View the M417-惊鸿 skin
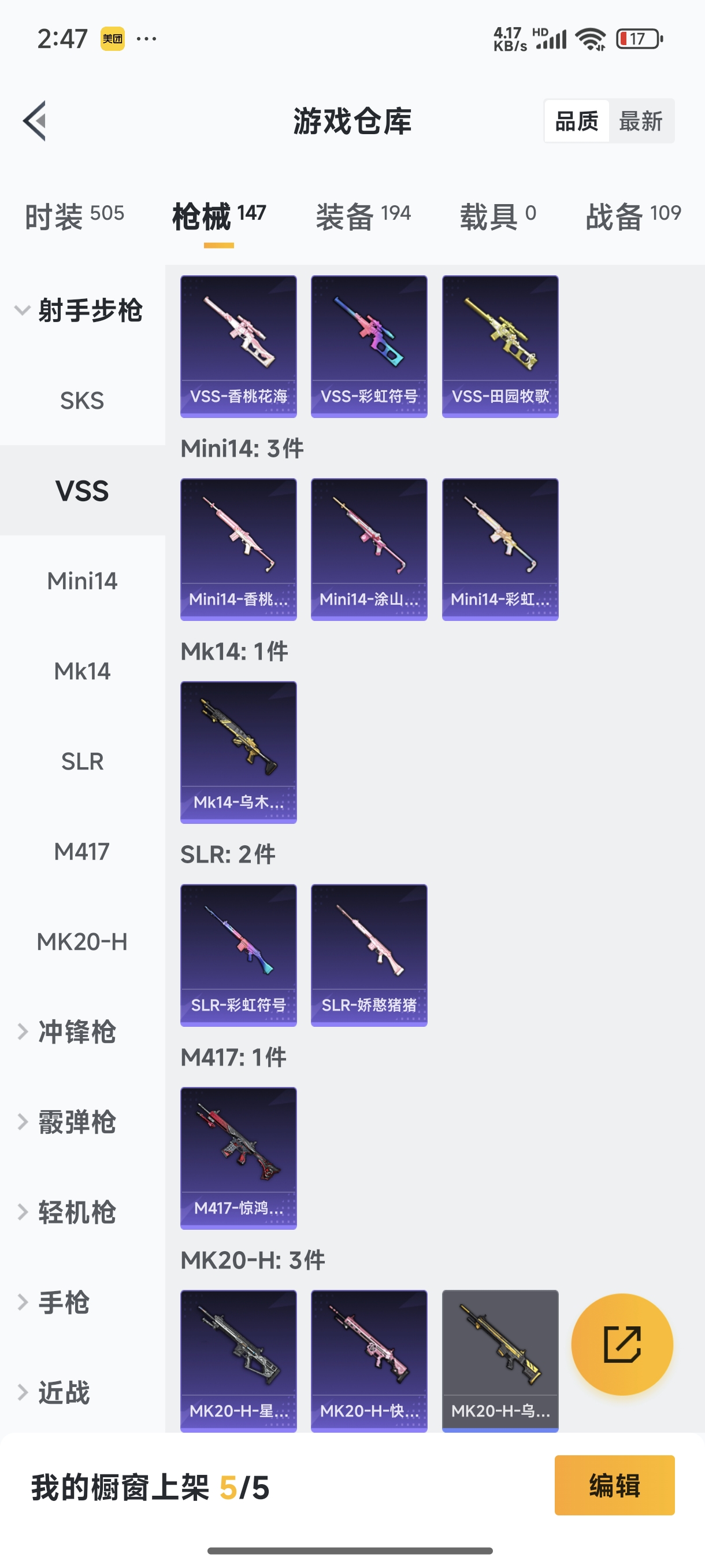The image size is (705, 1568). (x=239, y=1157)
